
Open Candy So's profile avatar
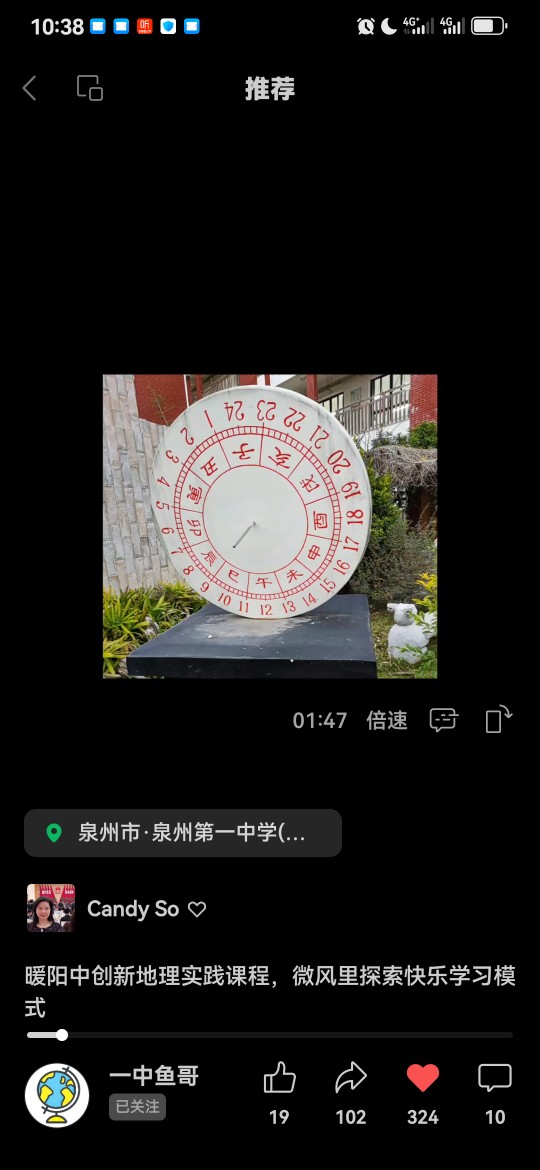pos(51,908)
